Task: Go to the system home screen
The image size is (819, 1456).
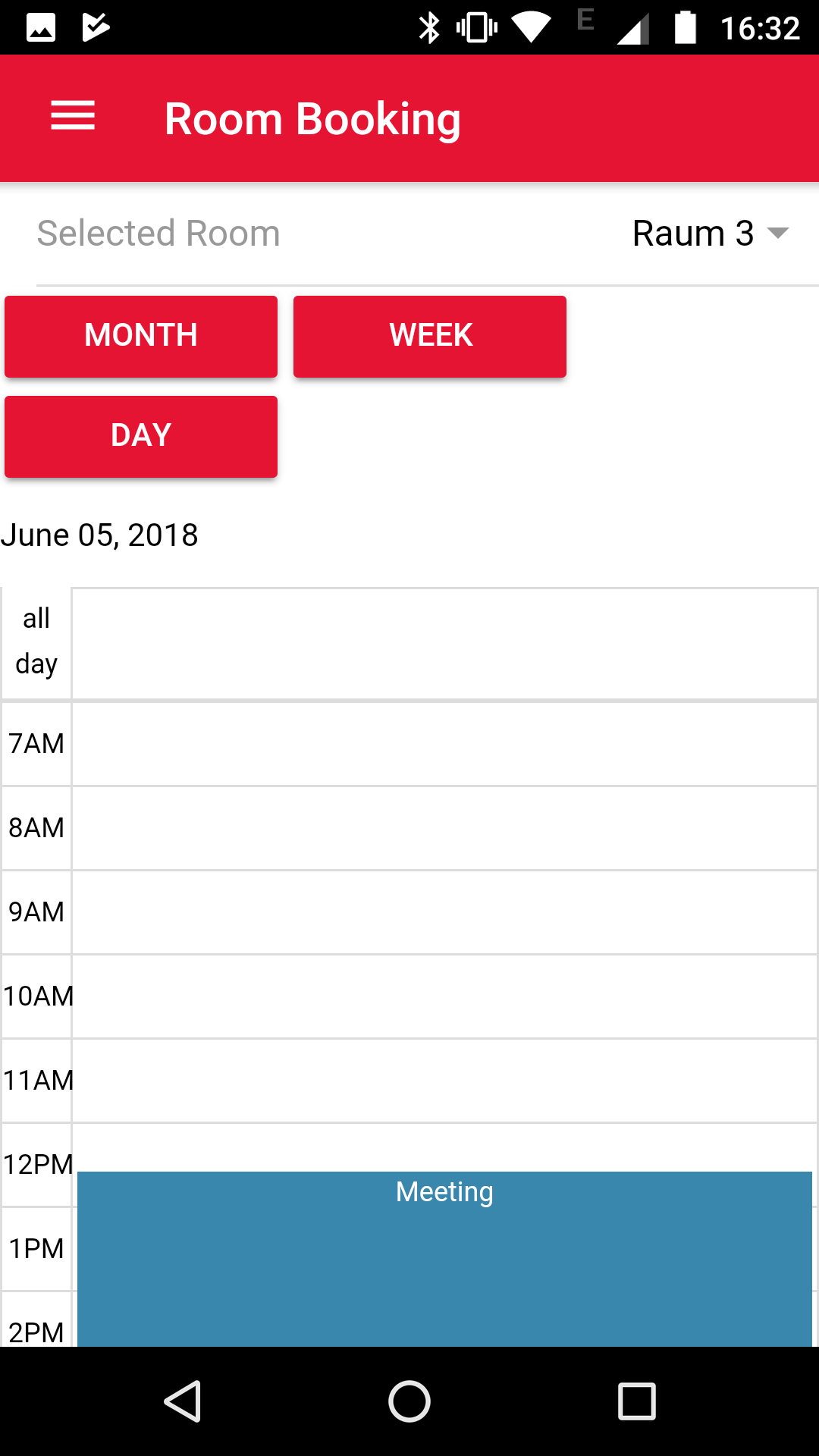Action: (x=409, y=1401)
